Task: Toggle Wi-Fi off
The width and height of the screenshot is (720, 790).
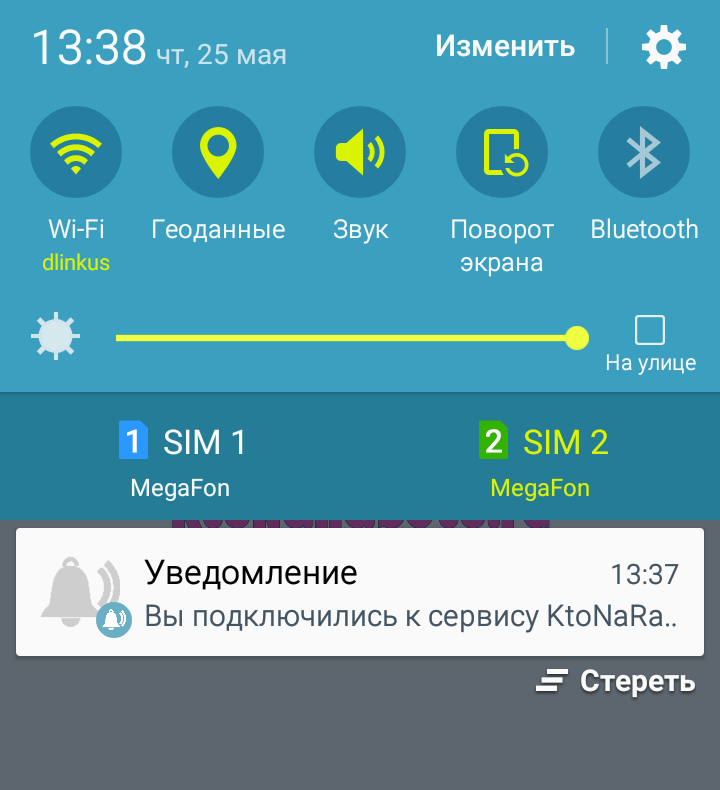Action: (76, 152)
